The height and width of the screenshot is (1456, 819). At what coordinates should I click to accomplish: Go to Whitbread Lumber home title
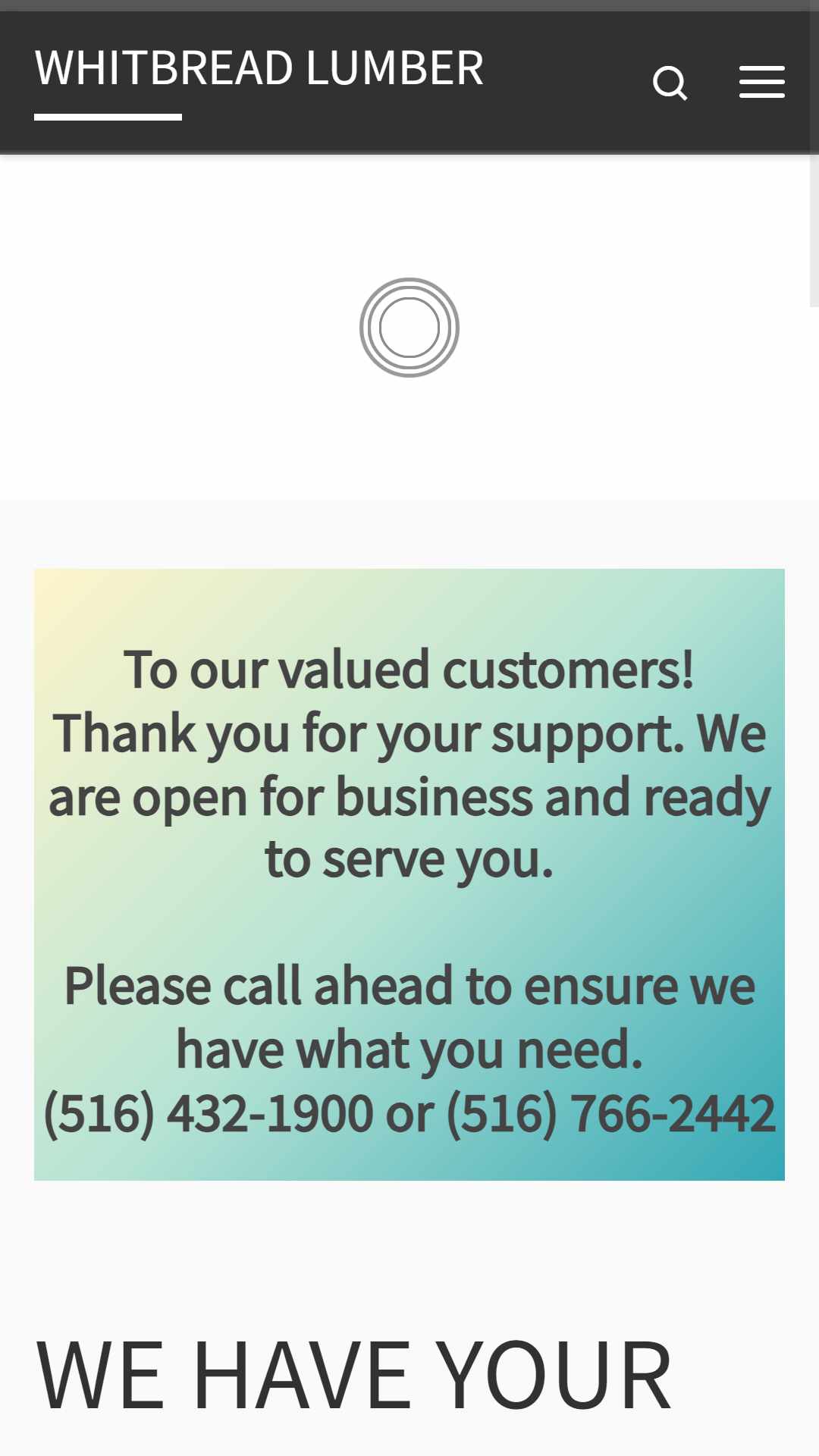coord(259,68)
